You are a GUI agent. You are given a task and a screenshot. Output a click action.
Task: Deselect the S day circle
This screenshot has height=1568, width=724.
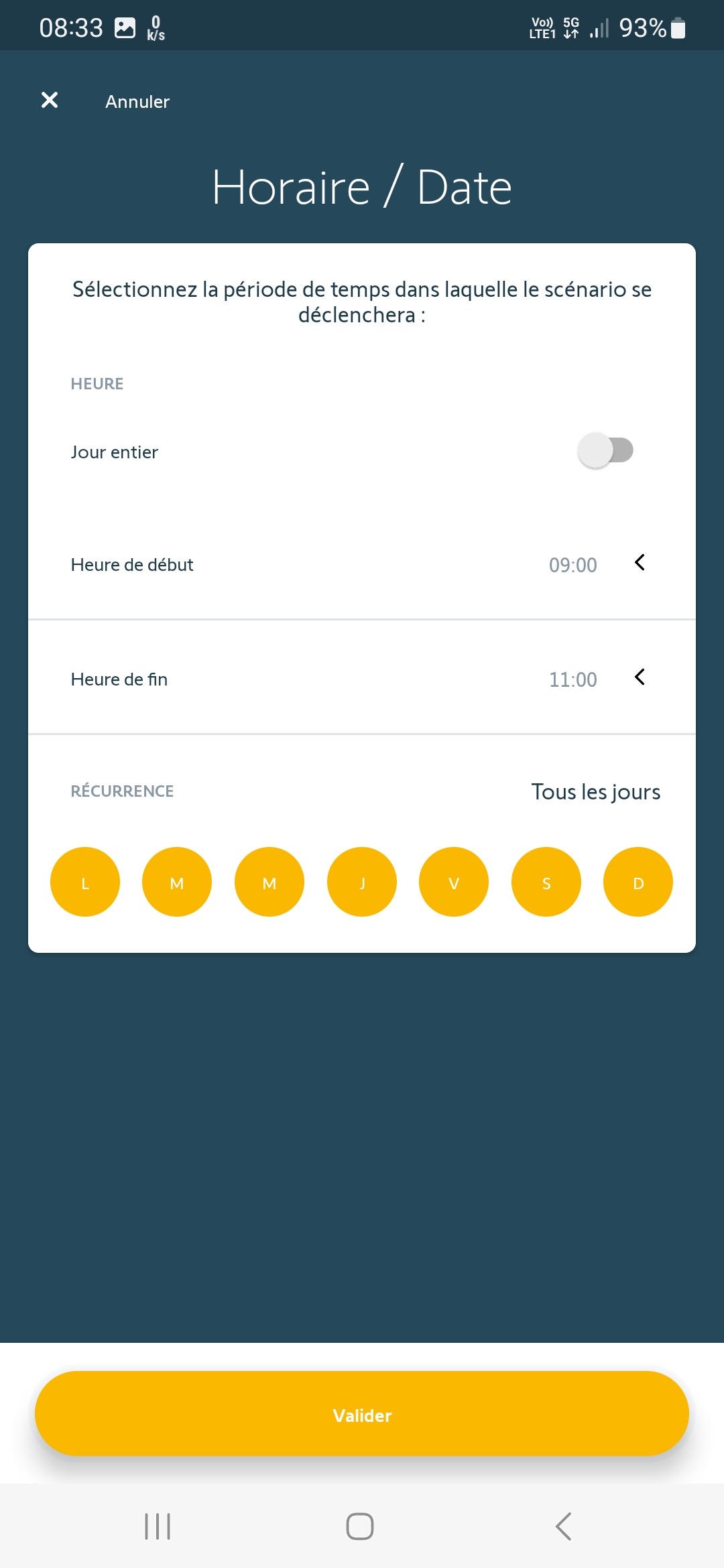pyautogui.click(x=546, y=882)
